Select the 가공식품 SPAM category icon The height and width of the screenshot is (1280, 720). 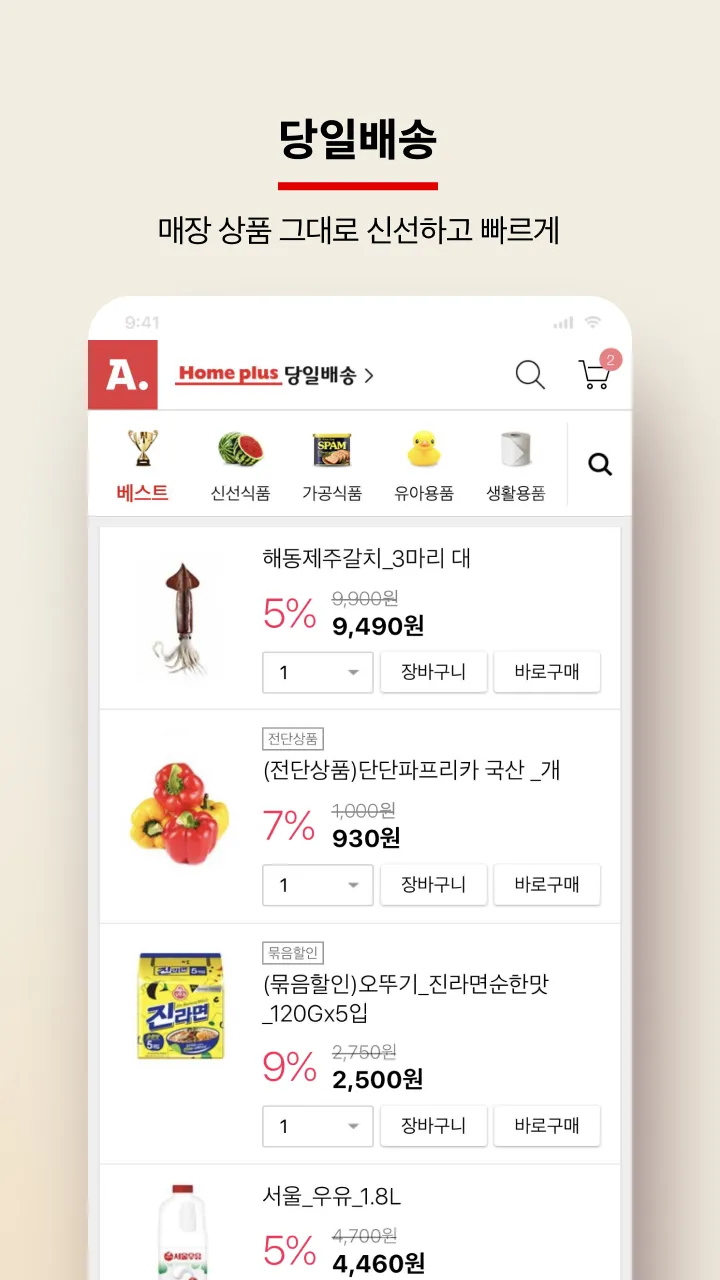331,452
